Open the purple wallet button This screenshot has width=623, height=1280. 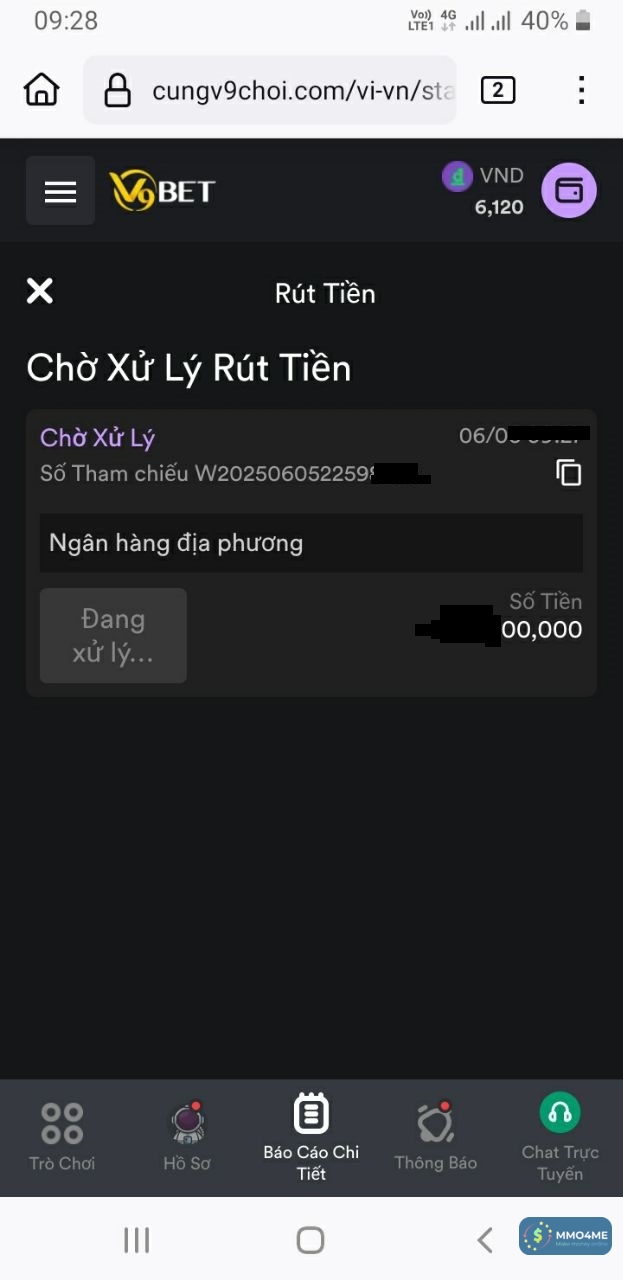tap(568, 190)
